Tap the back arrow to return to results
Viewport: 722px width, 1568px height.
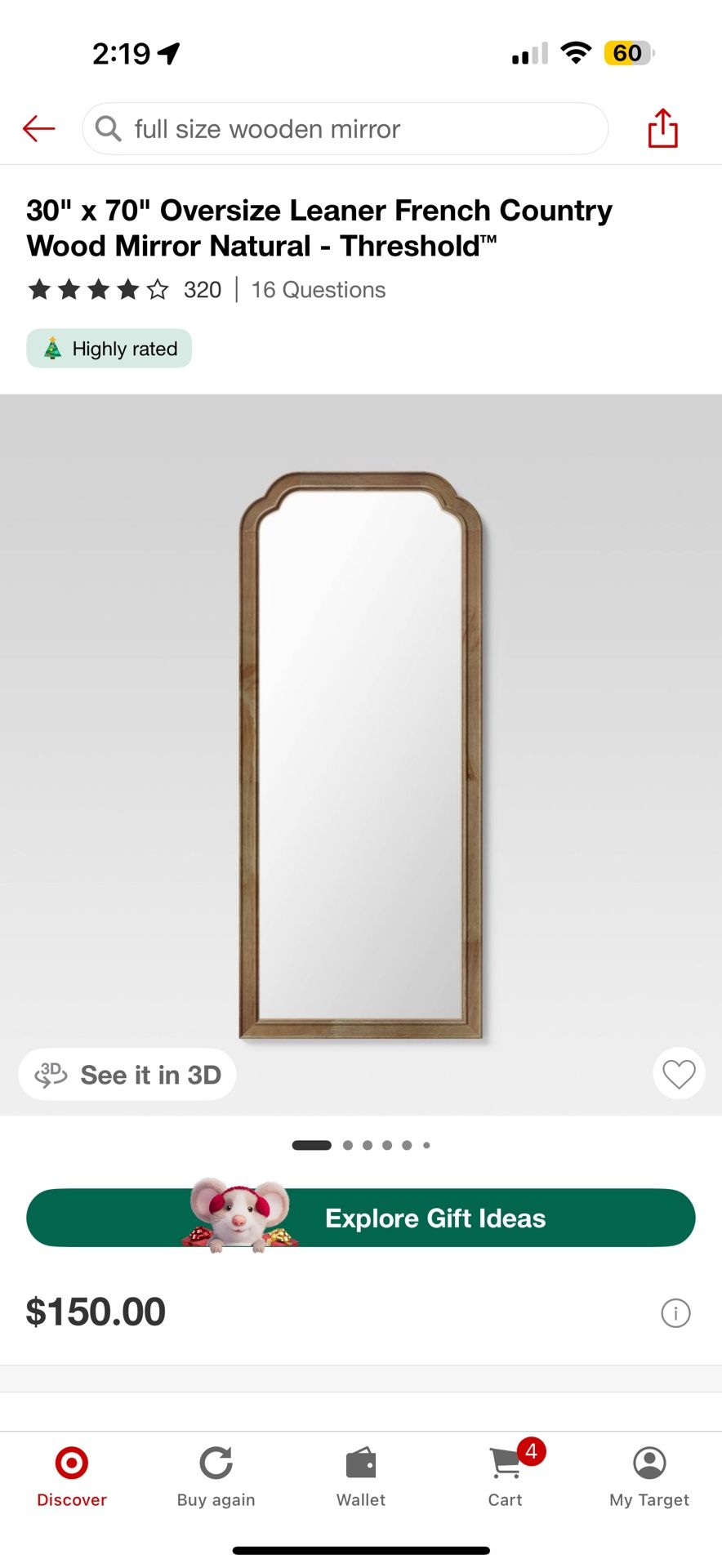pyautogui.click(x=38, y=128)
